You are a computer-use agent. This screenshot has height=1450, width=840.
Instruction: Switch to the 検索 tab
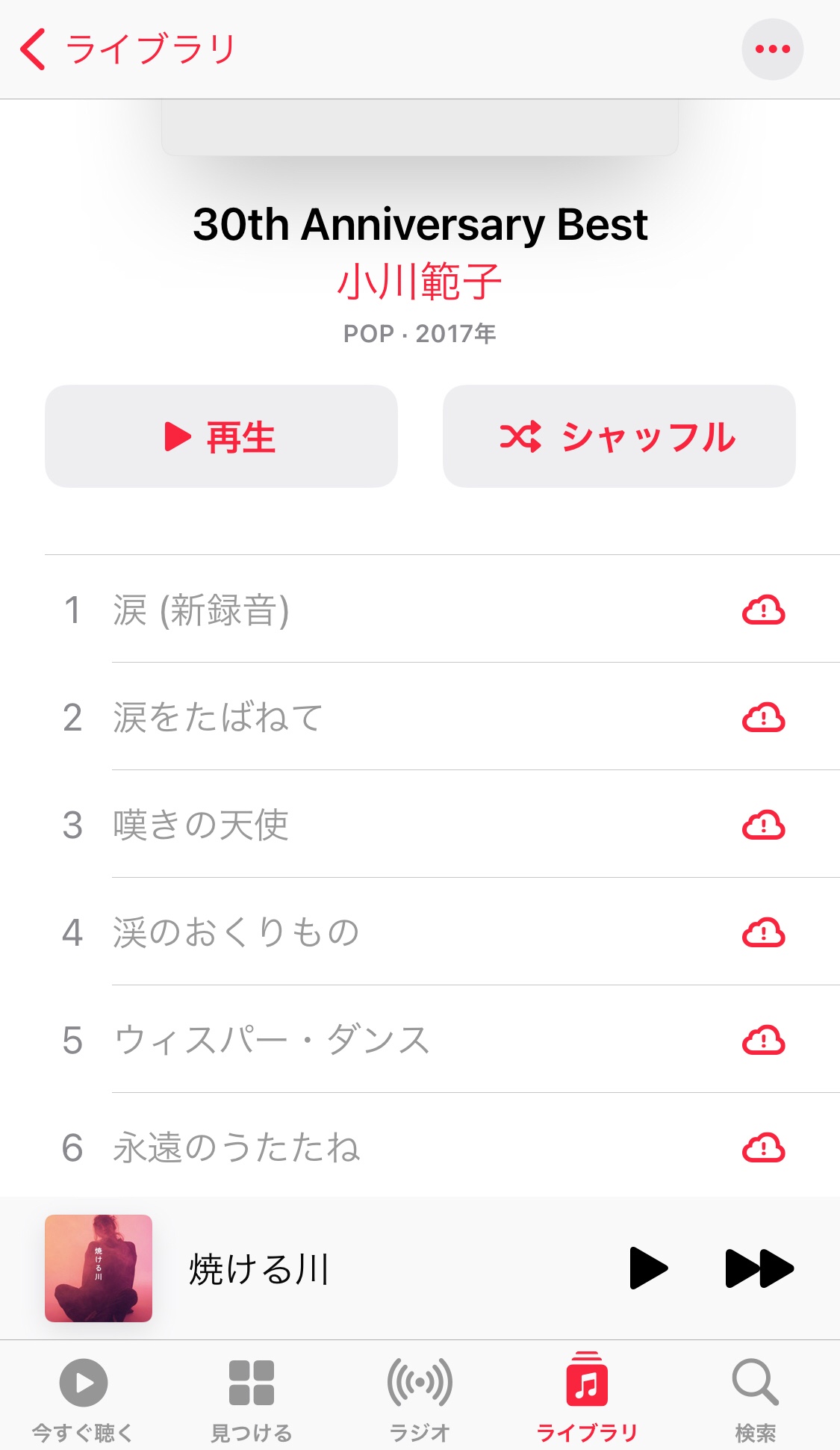[x=756, y=1397]
